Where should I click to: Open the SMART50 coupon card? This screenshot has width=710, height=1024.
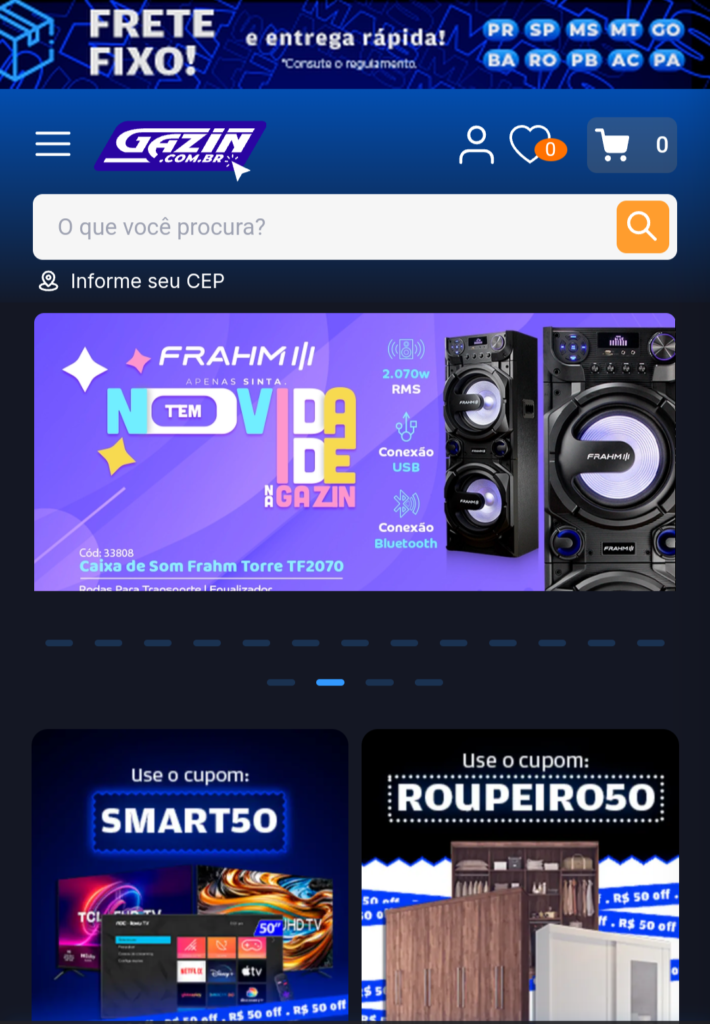point(190,875)
